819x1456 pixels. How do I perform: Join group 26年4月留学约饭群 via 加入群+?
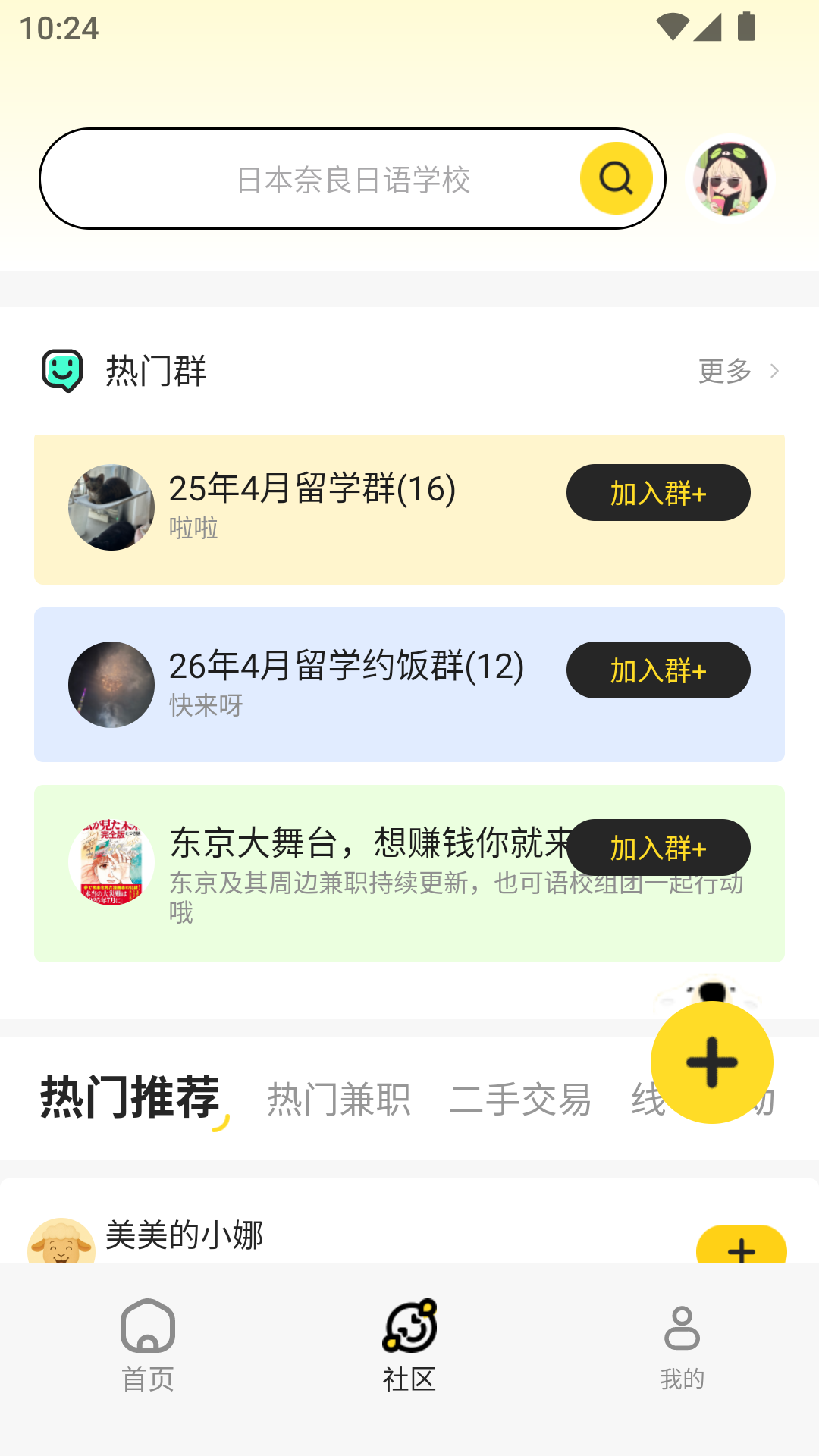click(x=657, y=670)
